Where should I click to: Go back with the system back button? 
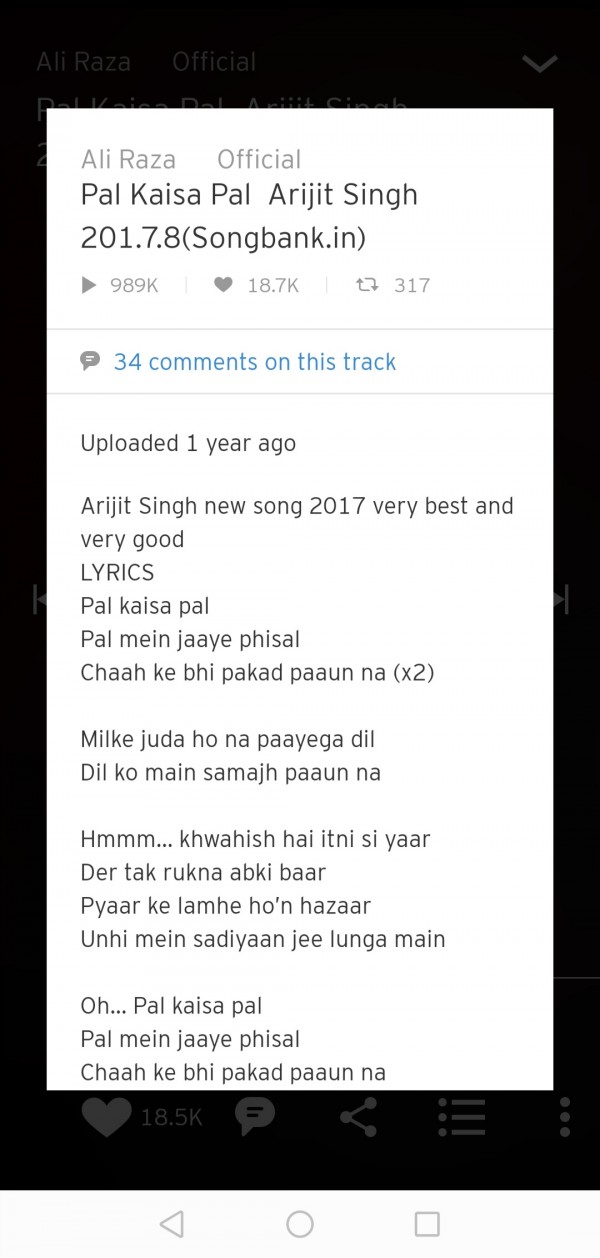(172, 1223)
